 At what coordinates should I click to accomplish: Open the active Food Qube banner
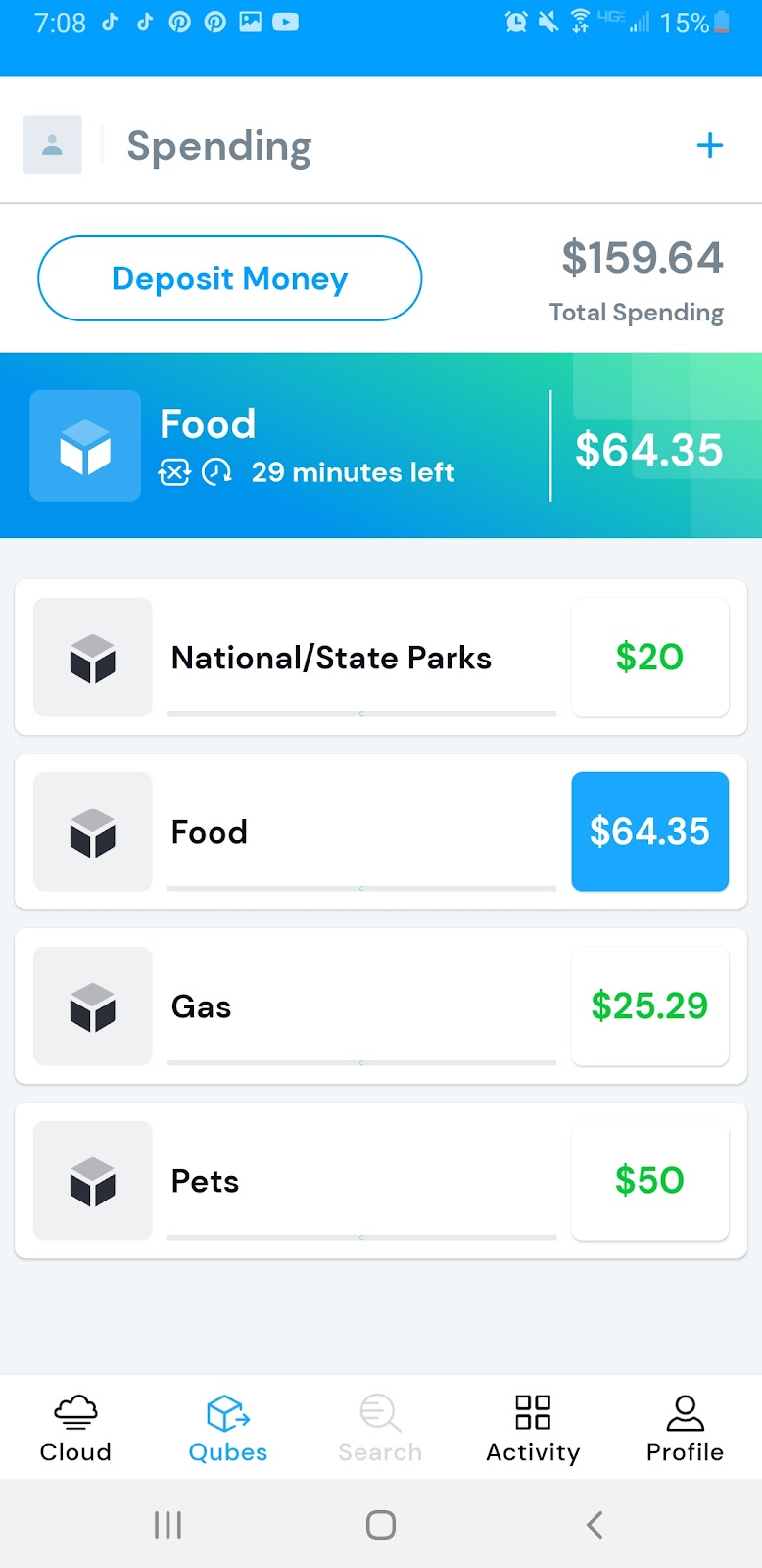381,446
